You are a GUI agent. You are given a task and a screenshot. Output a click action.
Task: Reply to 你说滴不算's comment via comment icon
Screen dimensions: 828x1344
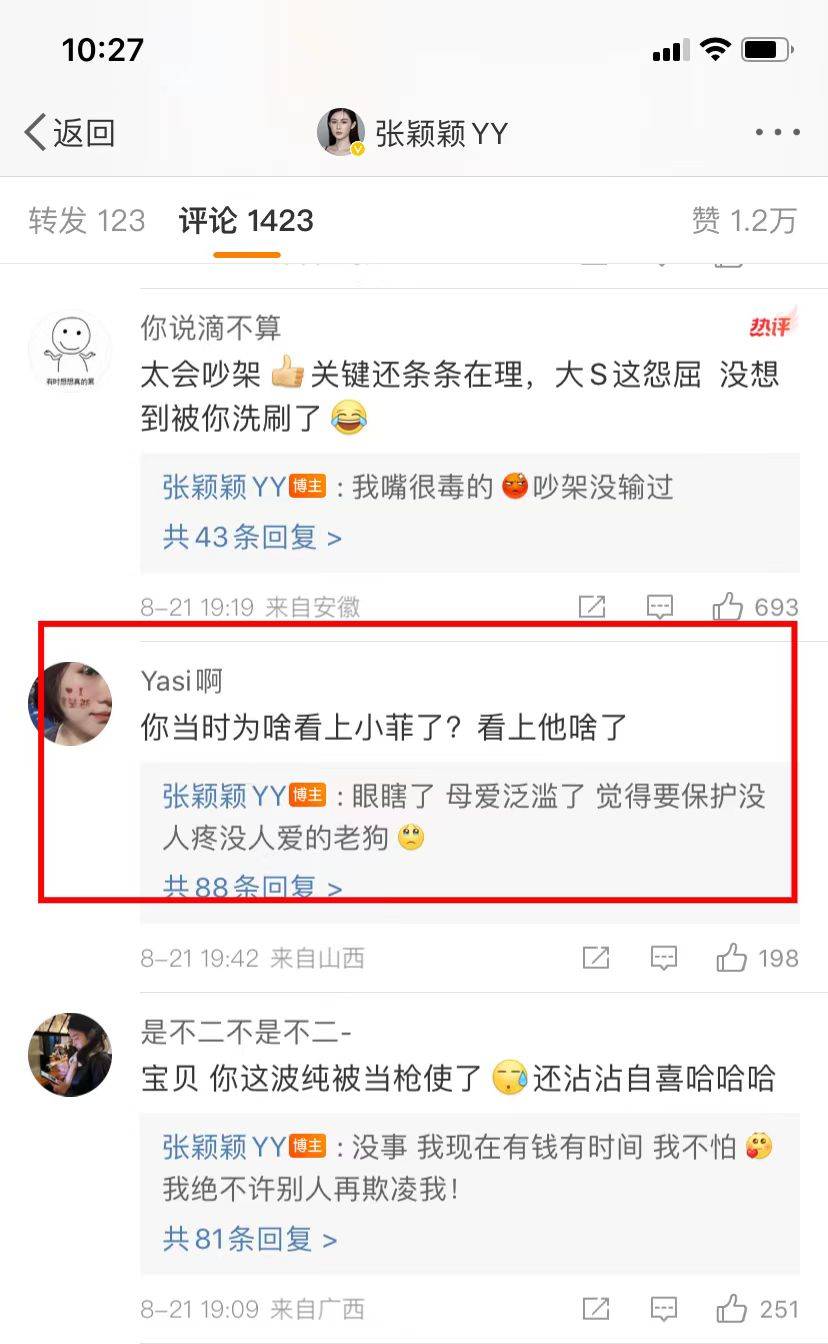click(660, 606)
